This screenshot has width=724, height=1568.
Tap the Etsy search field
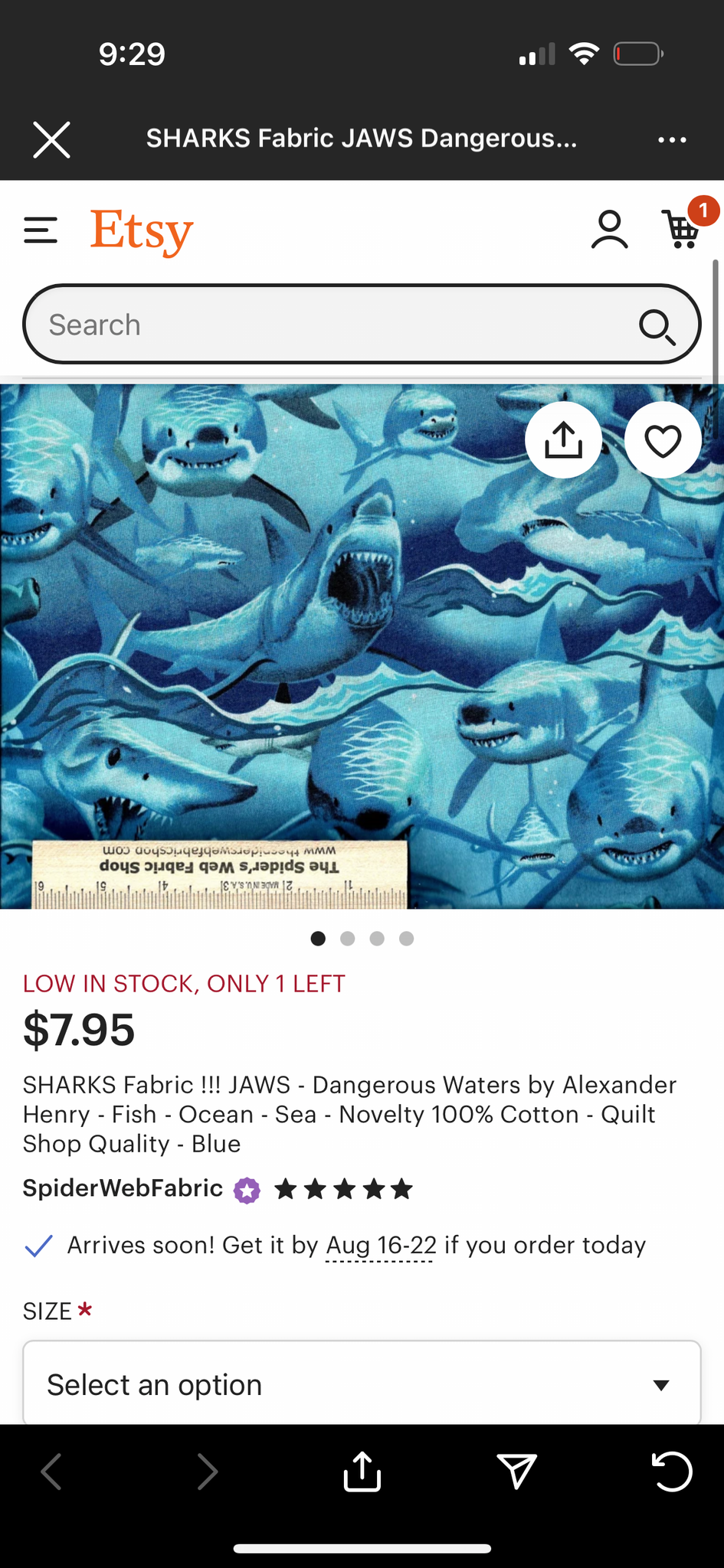tap(362, 324)
